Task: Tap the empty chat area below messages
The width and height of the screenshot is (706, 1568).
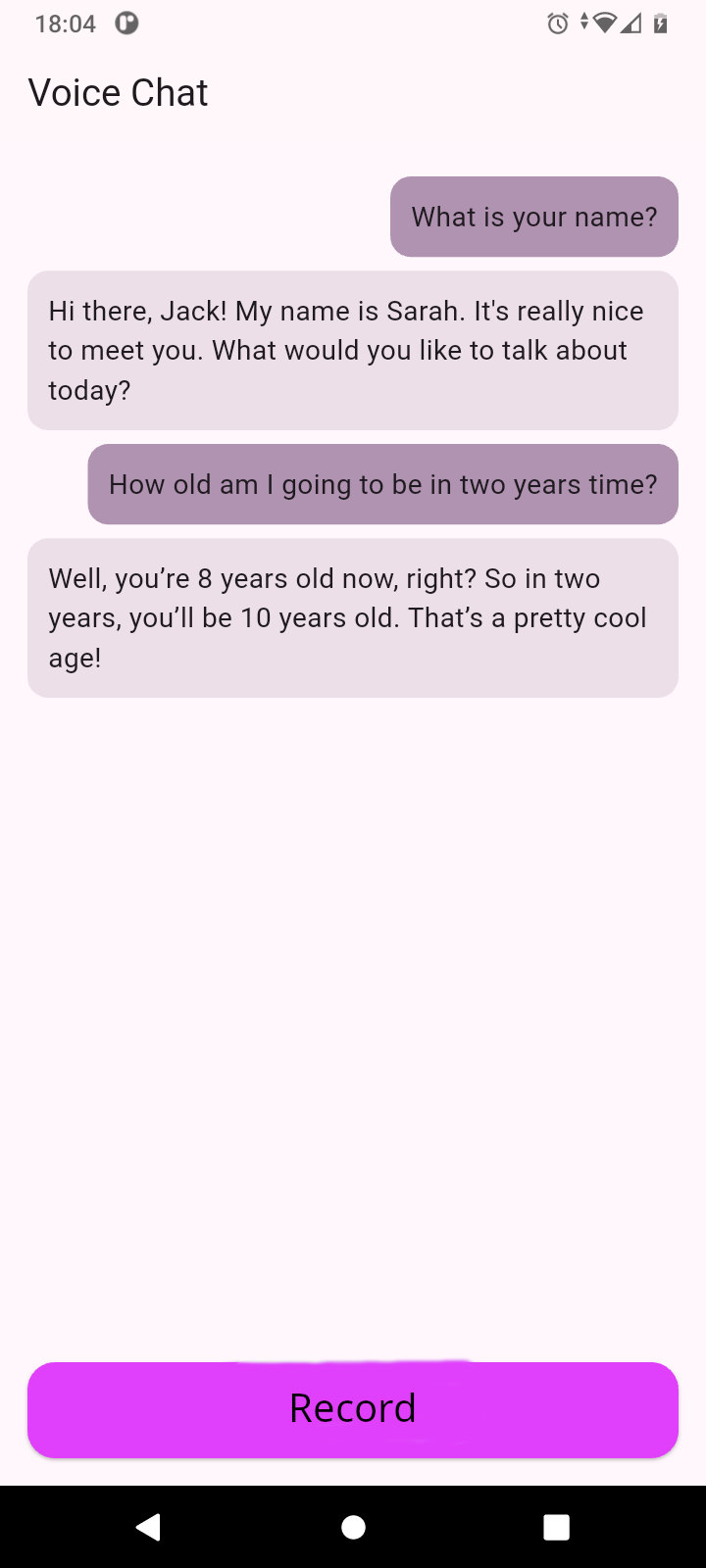Action: tap(353, 980)
